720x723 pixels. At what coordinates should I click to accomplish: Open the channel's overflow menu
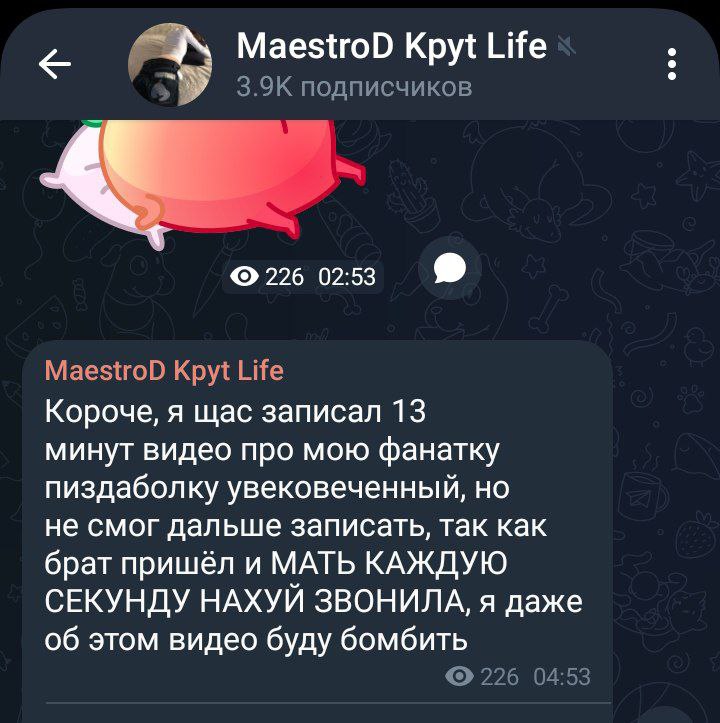point(672,65)
